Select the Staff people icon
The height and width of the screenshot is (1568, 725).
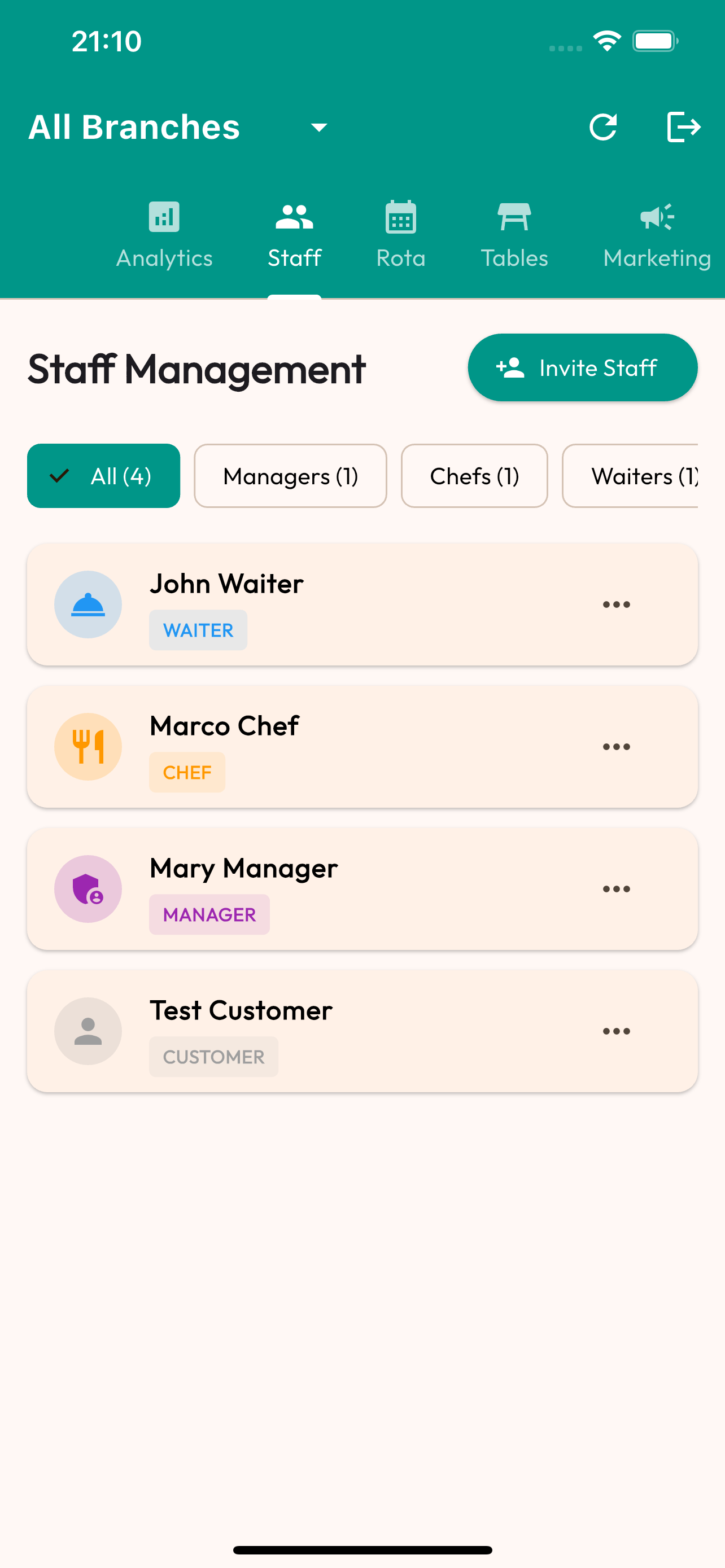click(294, 216)
